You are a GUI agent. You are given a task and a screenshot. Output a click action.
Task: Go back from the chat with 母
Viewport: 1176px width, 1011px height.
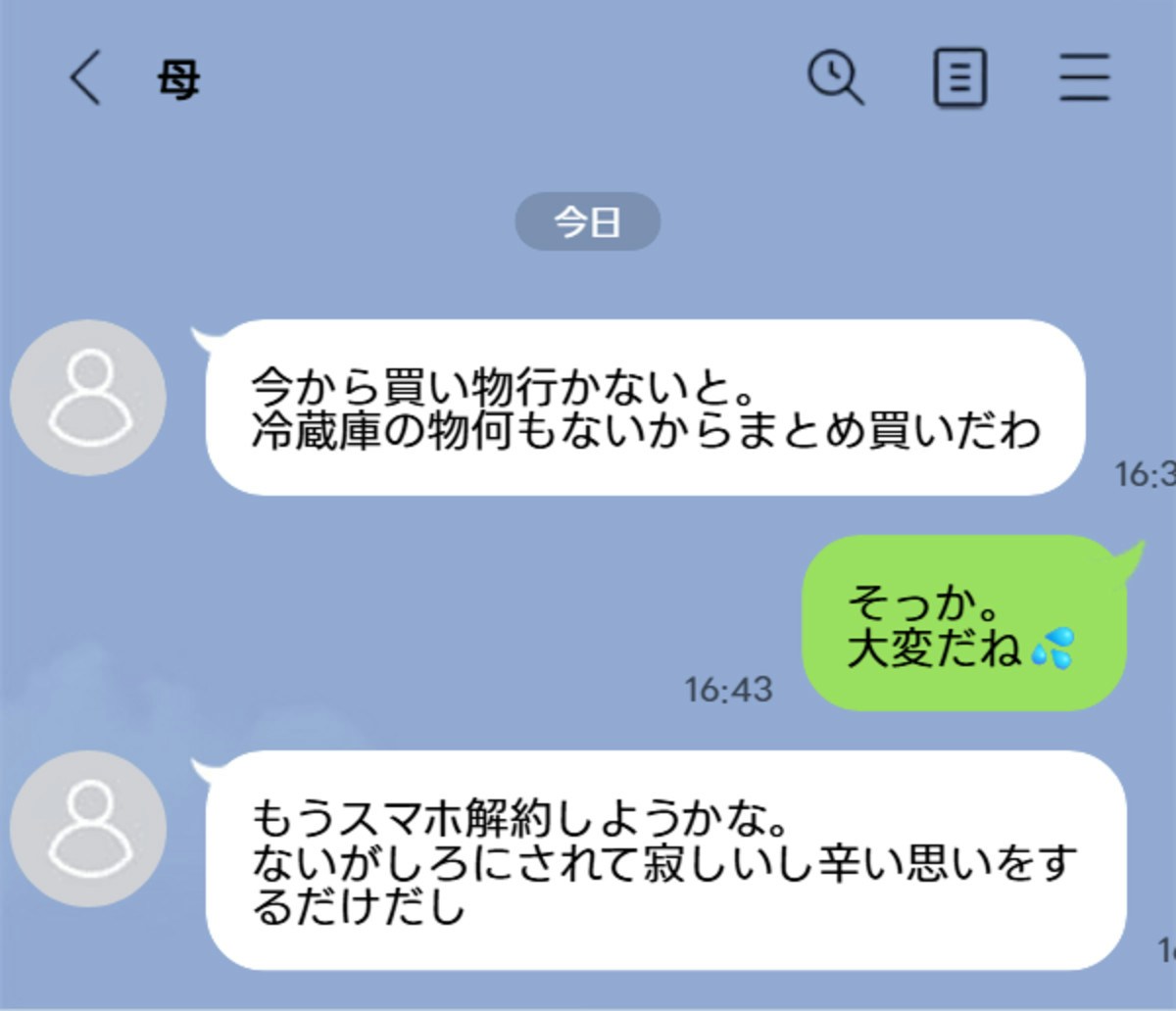[85, 78]
